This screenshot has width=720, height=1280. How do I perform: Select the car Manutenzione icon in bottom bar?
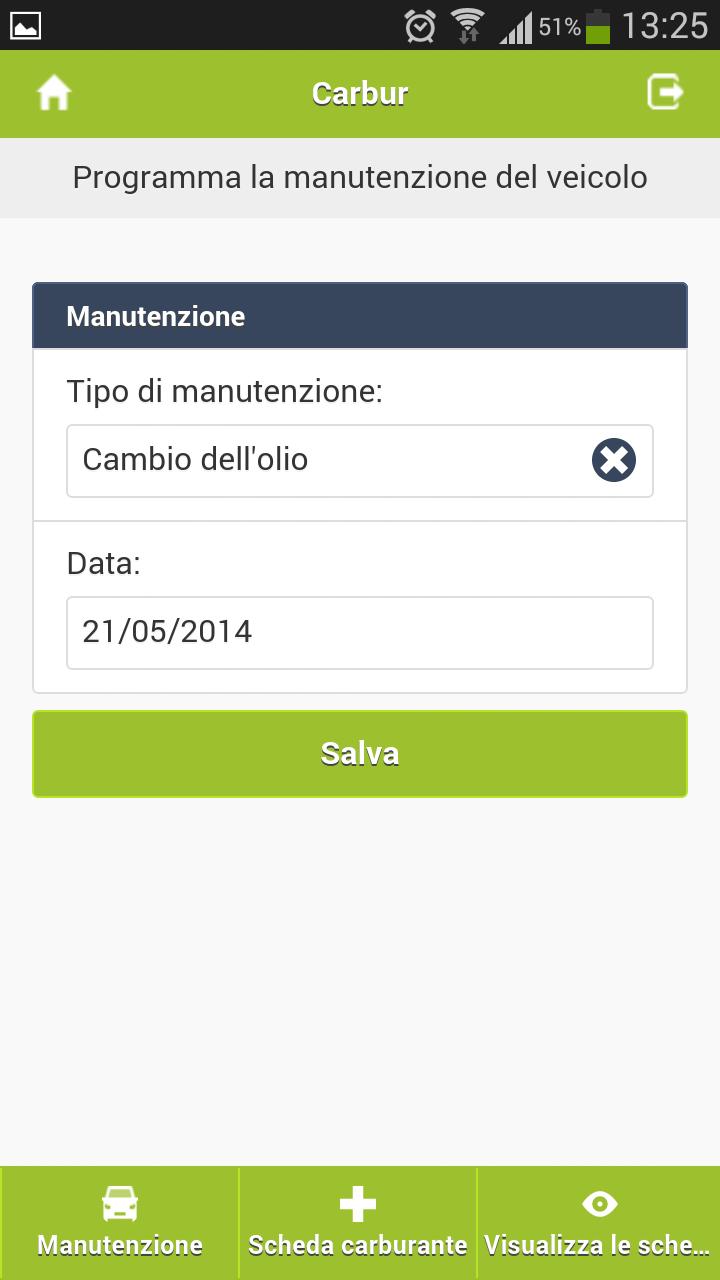click(119, 1205)
